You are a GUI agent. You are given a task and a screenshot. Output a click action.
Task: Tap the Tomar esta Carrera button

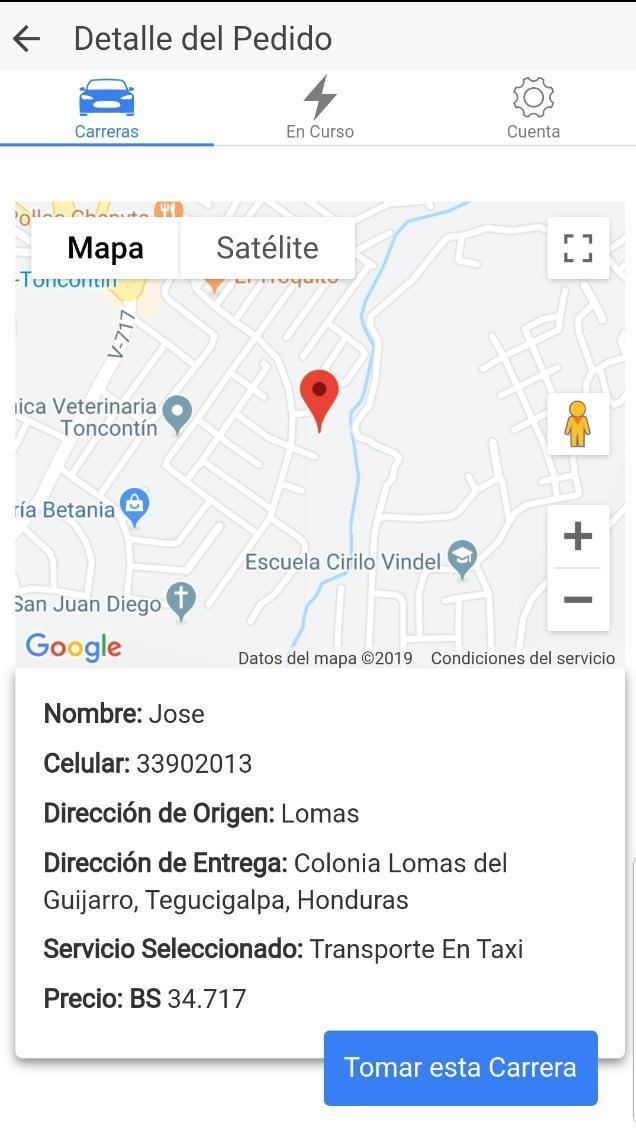tap(460, 1068)
